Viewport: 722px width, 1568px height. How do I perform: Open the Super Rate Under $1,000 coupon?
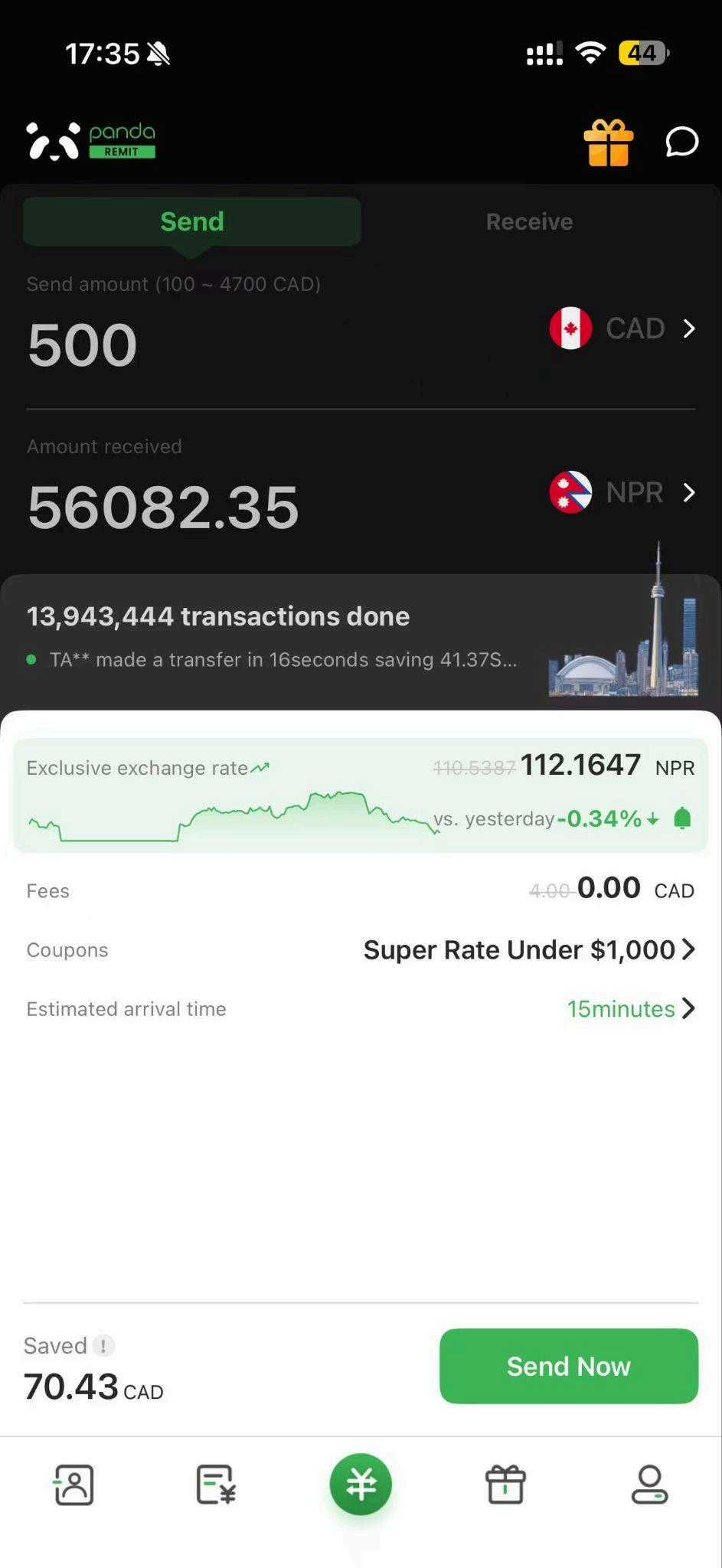point(529,949)
